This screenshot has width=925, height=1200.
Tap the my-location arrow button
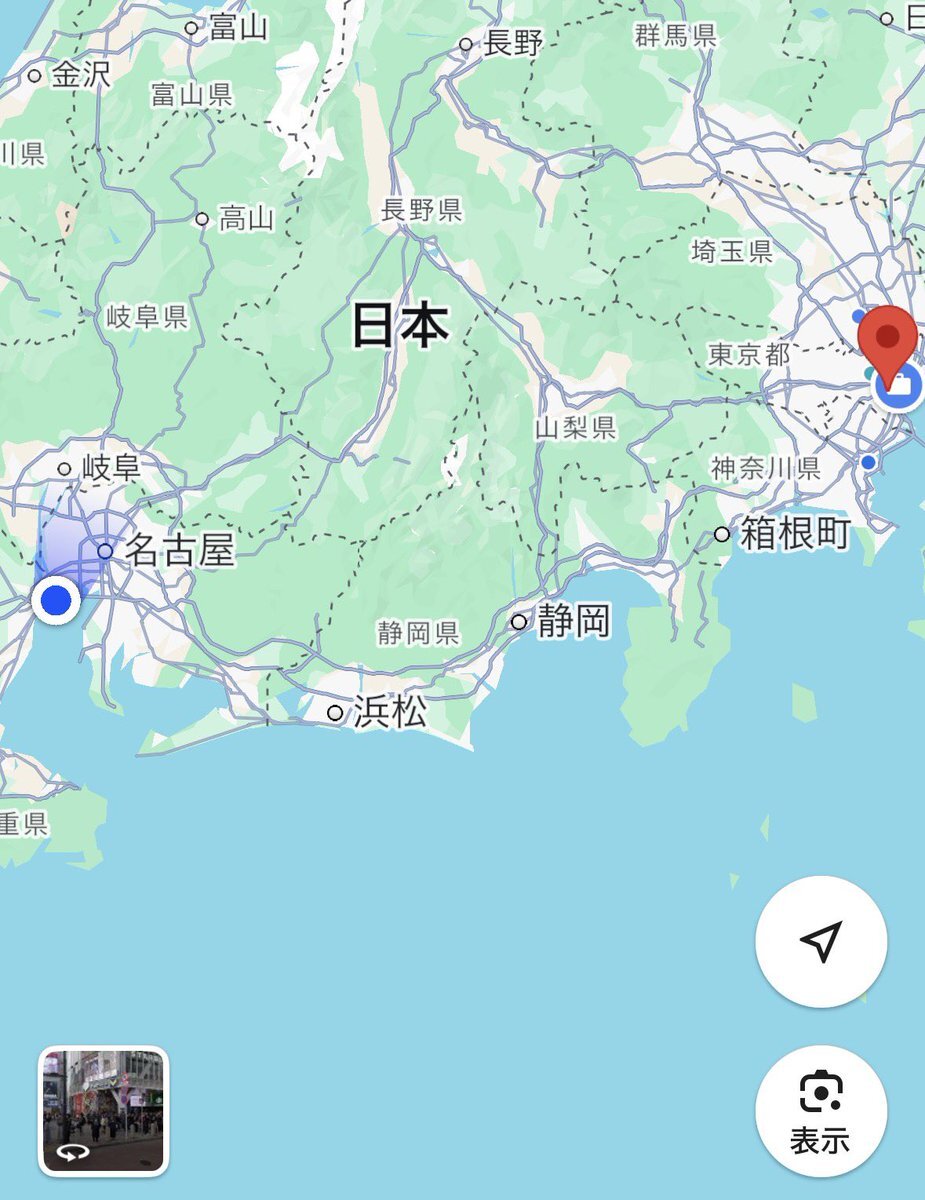[x=821, y=942]
